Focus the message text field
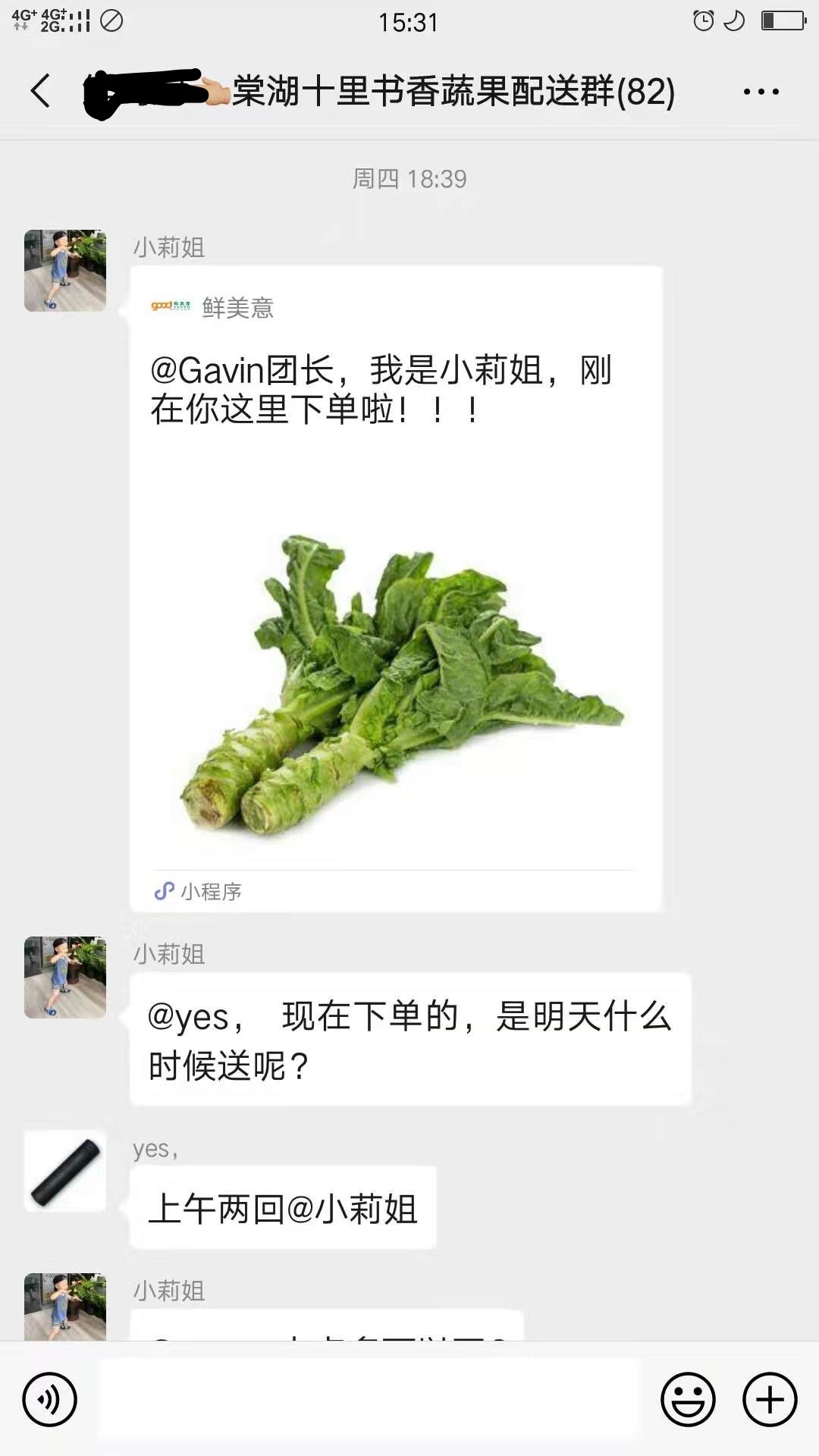This screenshot has height=1456, width=819. [x=368, y=1399]
